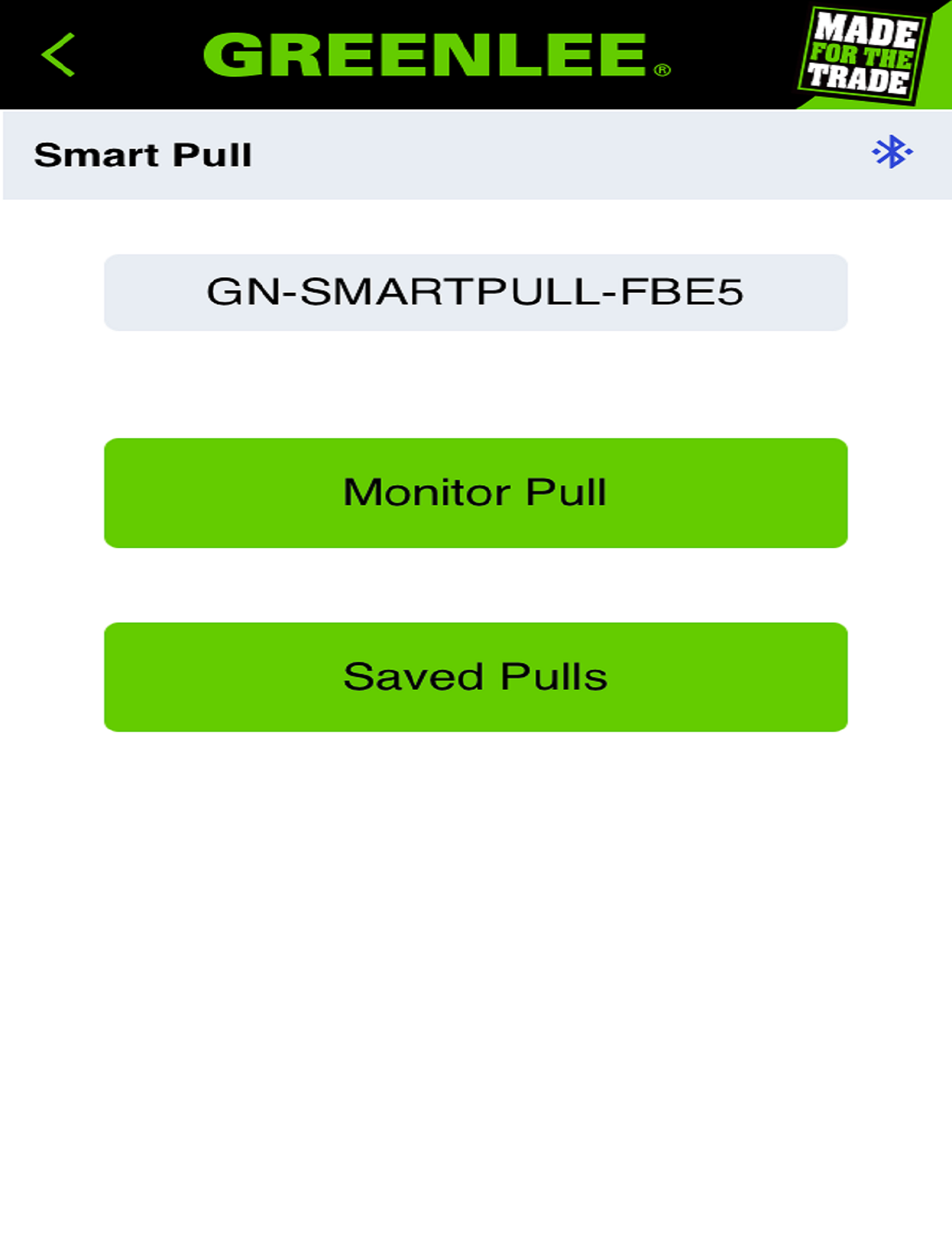Navigate back using the Smart Pull screen header
952x1245 pixels.
click(58, 55)
